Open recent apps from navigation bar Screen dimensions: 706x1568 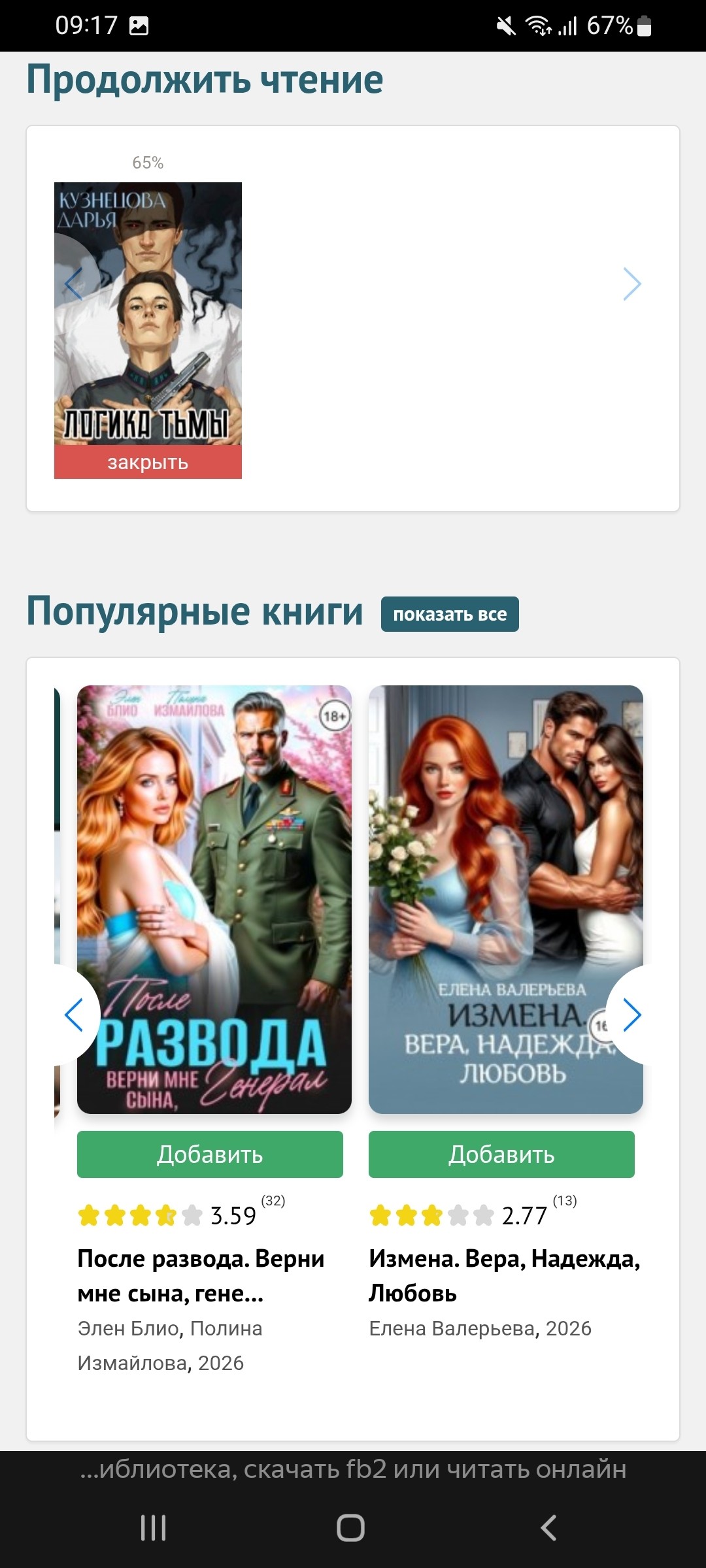pyautogui.click(x=154, y=1528)
